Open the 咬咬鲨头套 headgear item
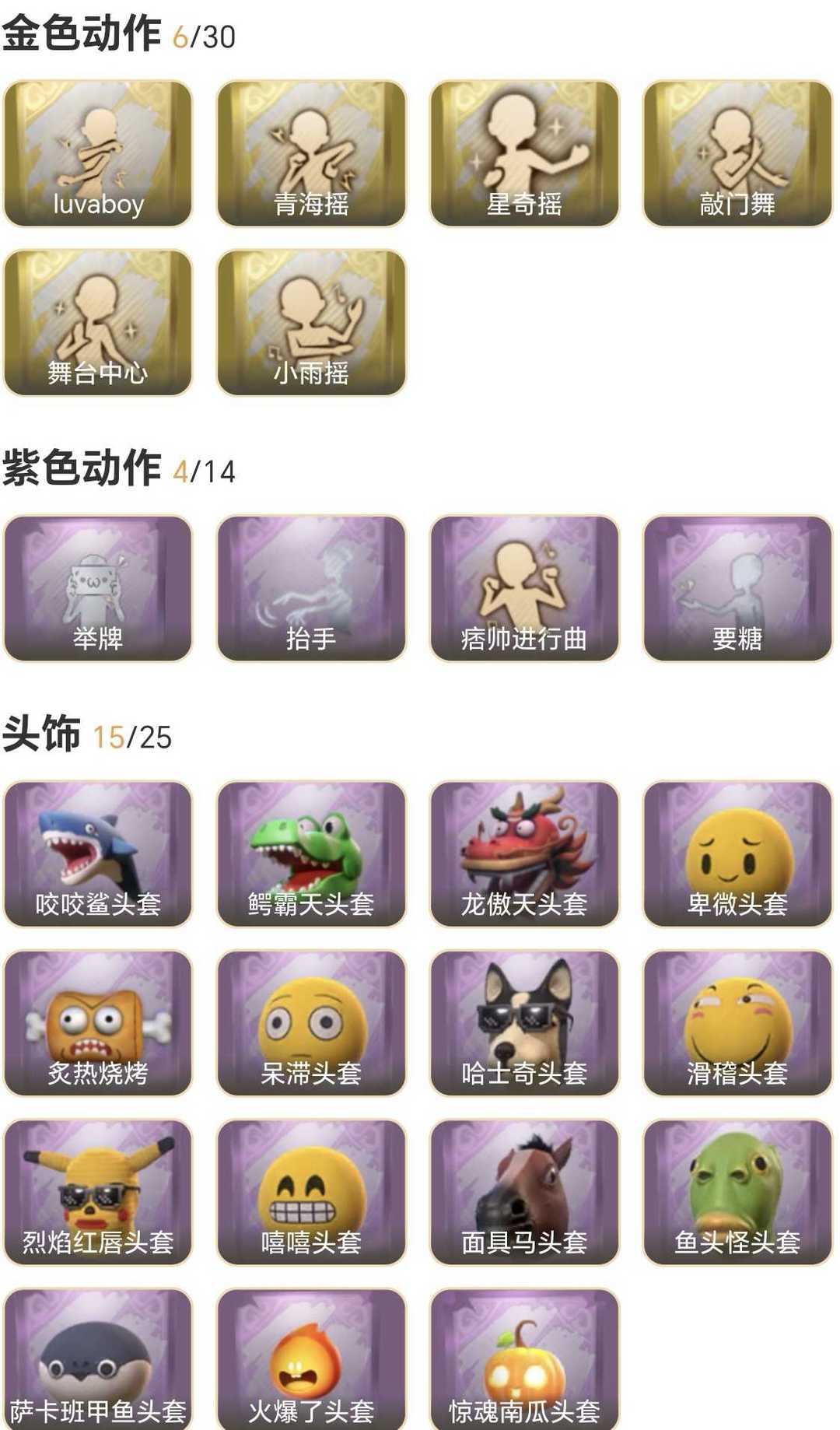 click(x=98, y=854)
